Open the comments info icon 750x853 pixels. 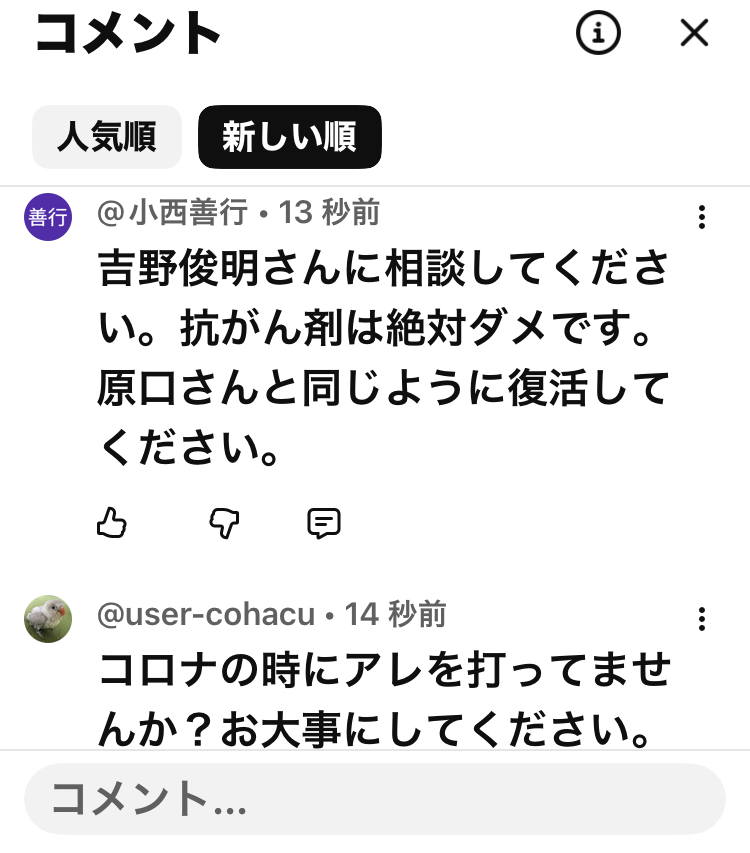tap(598, 34)
